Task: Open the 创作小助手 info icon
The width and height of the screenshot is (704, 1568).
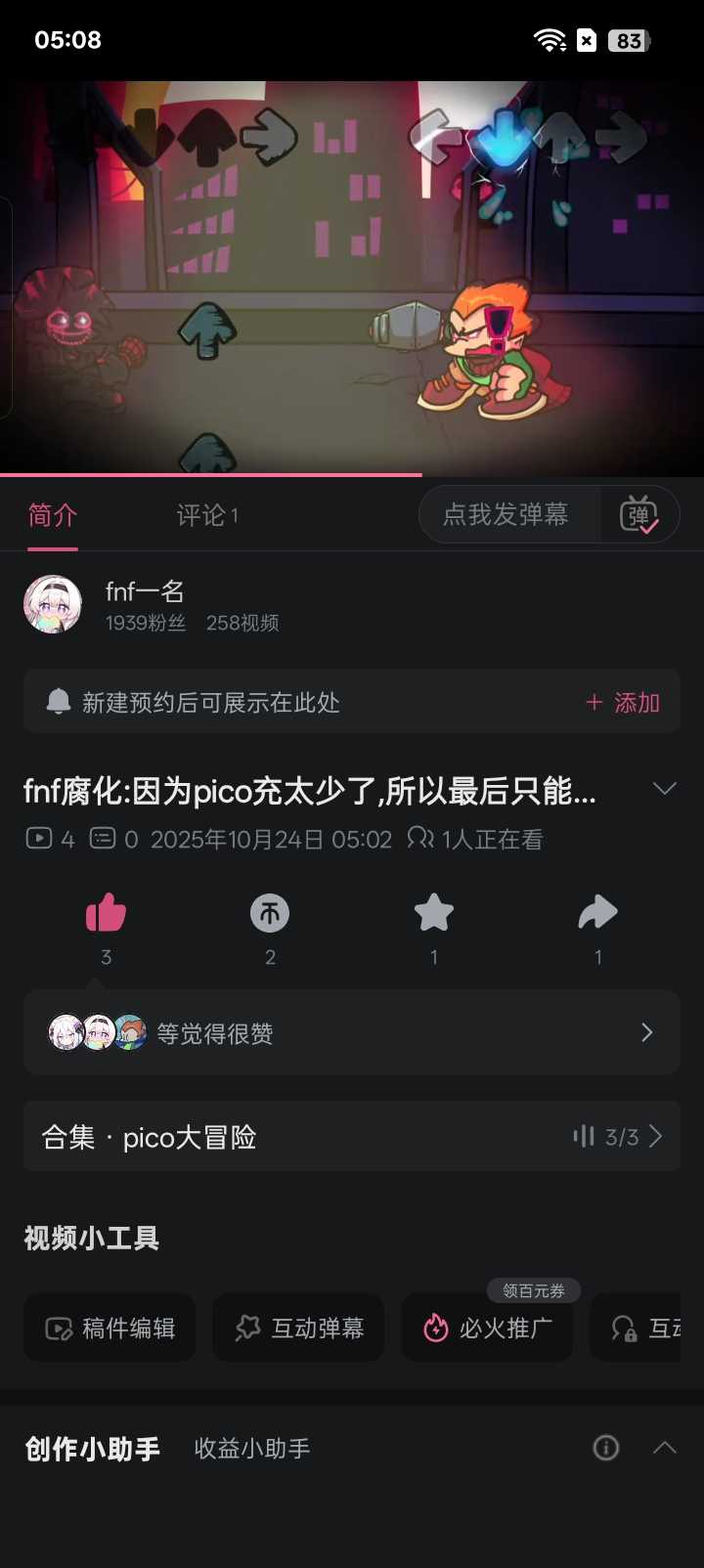Action: coord(606,1448)
